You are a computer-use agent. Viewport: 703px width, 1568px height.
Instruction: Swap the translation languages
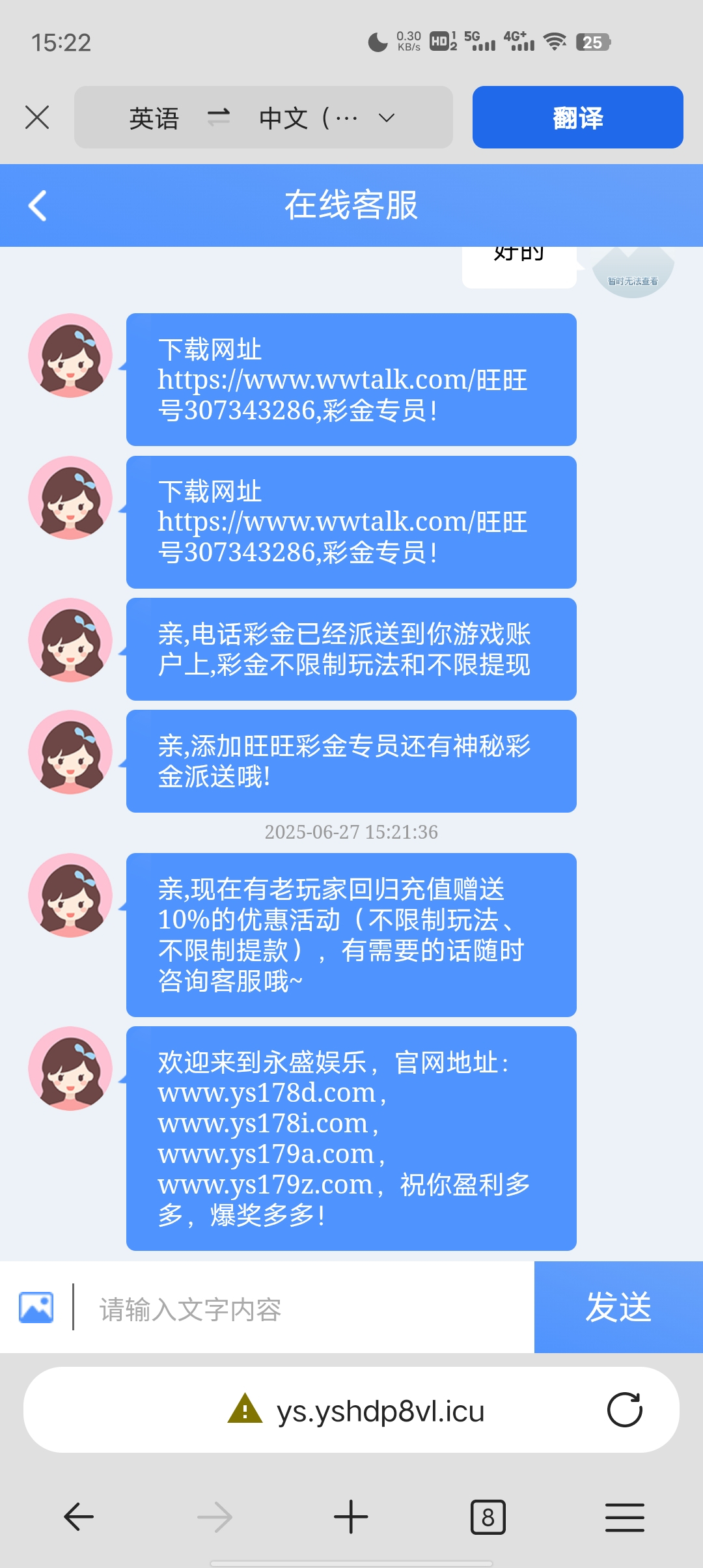point(219,118)
